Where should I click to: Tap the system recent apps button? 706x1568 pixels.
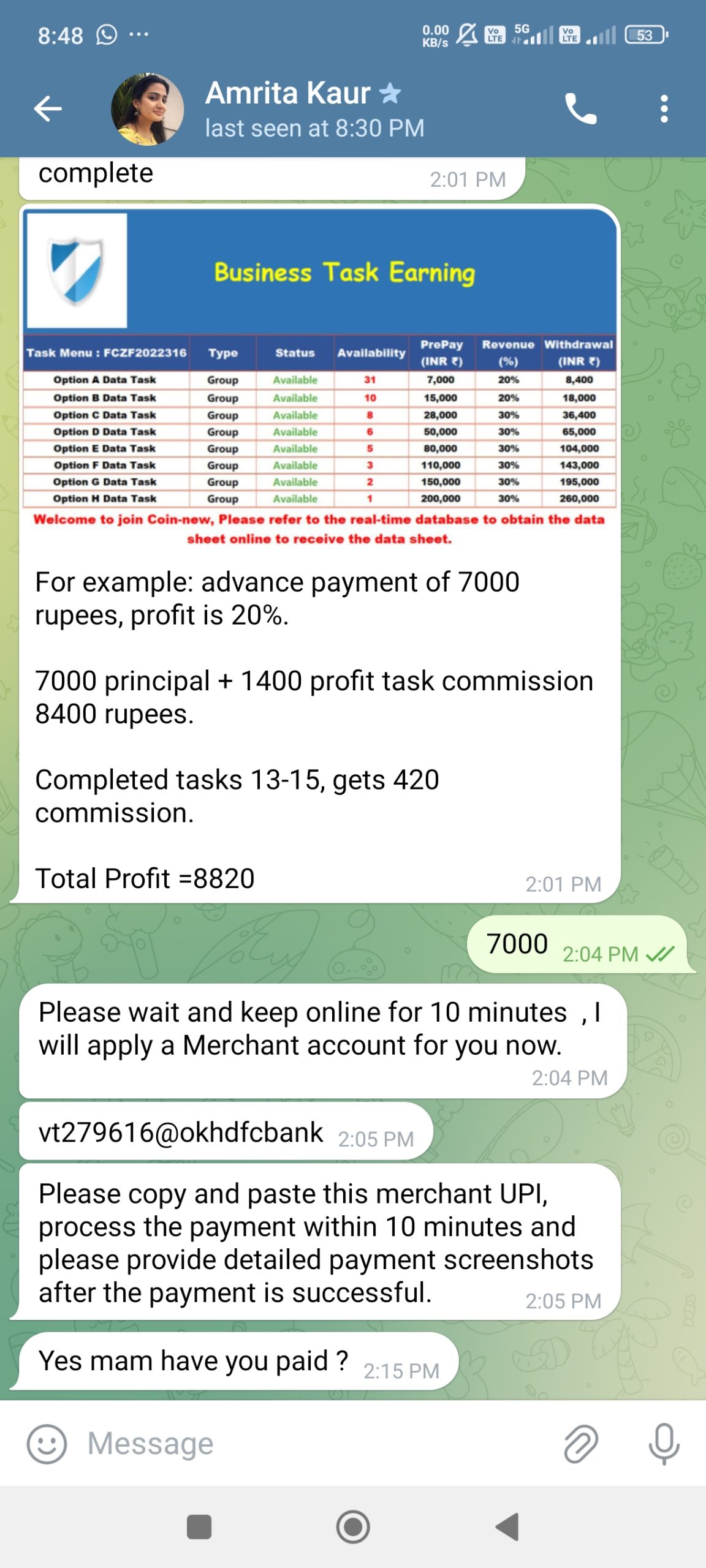(x=199, y=1527)
